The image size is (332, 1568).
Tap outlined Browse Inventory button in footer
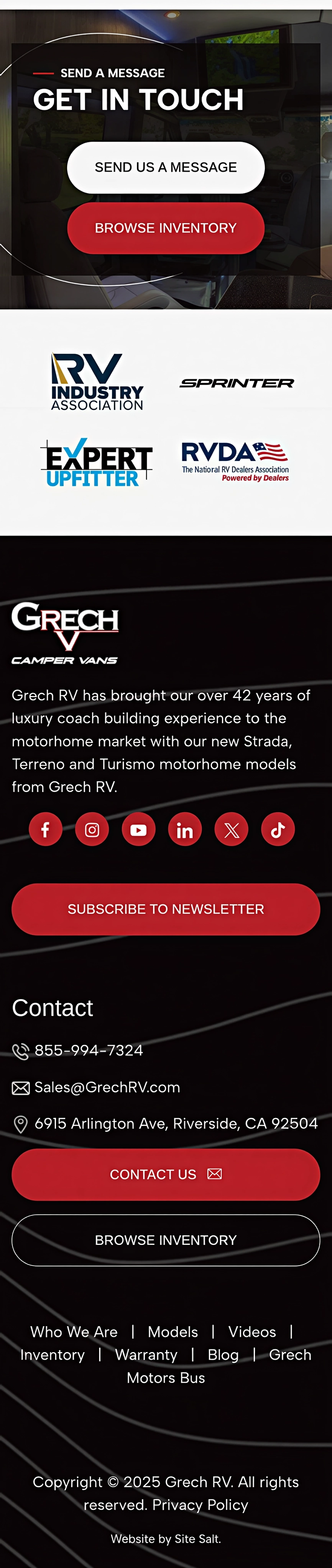[166, 1240]
